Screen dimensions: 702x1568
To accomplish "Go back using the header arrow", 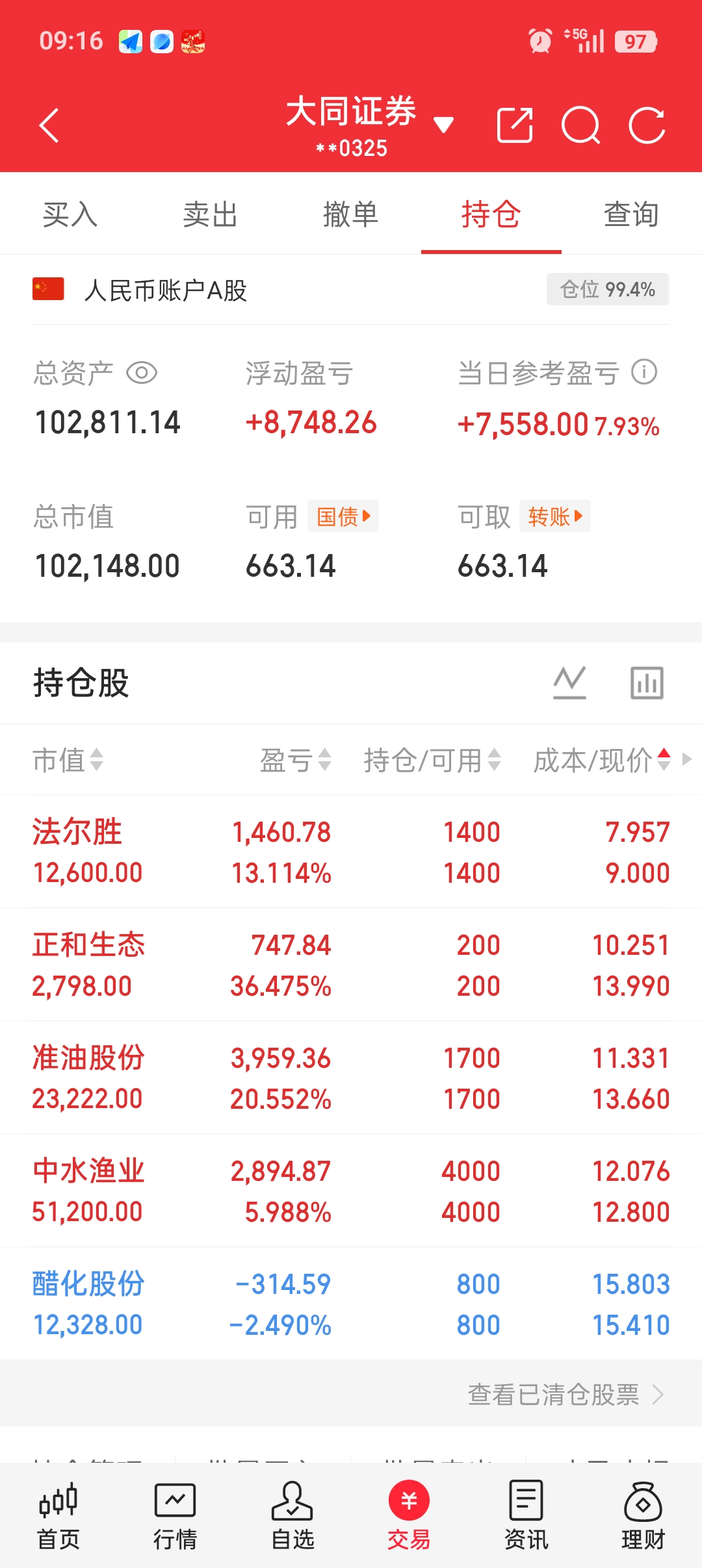I will [50, 125].
